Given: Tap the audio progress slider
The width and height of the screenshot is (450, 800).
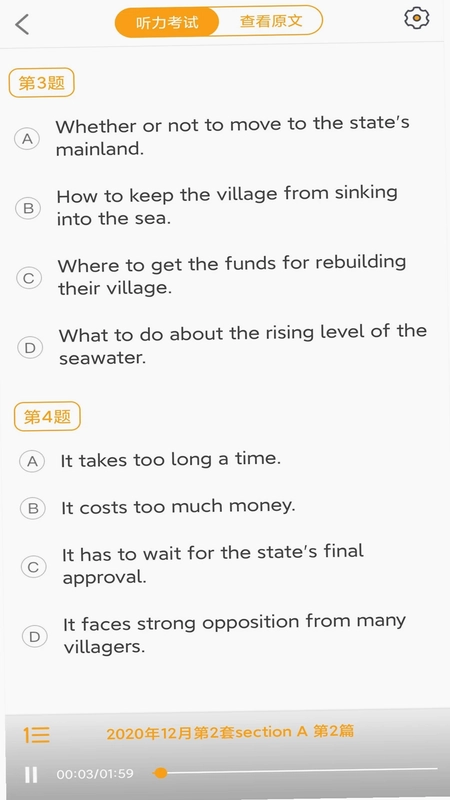Looking at the screenshot, I should pyautogui.click(x=295, y=772).
